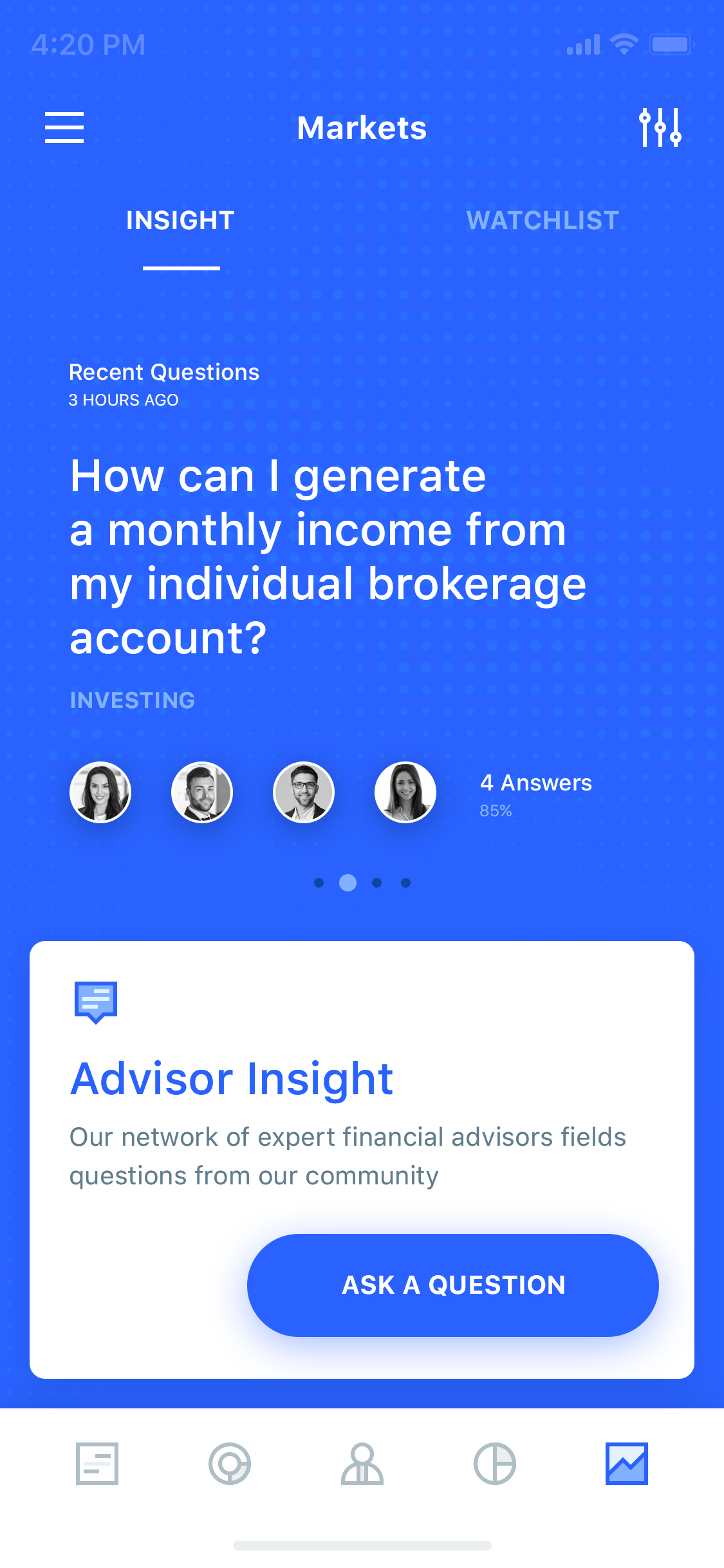Open the news feed bottom tab
This screenshot has height=1568, width=724.
coord(97,1463)
